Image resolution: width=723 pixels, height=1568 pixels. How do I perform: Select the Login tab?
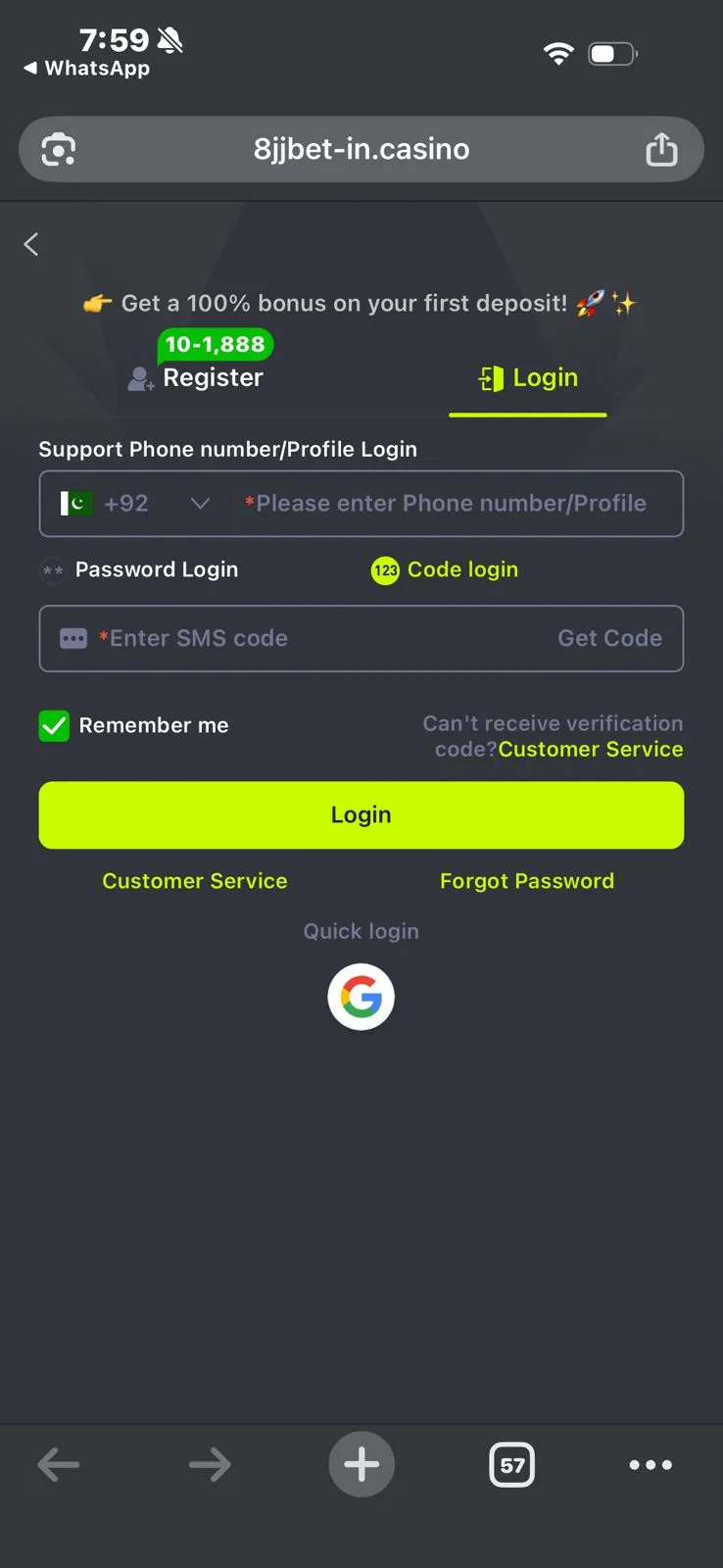[x=529, y=378]
